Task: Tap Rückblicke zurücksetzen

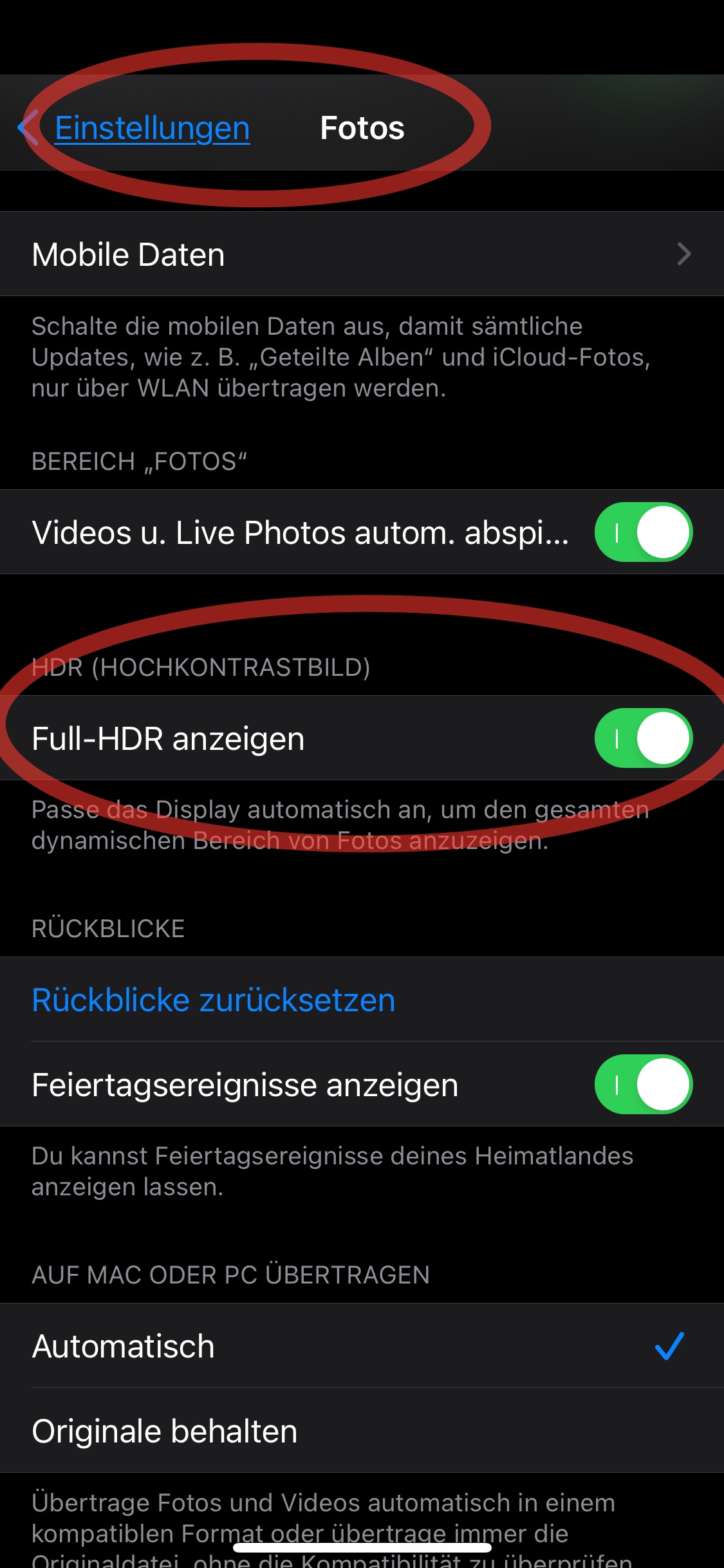Action: pos(214,1000)
